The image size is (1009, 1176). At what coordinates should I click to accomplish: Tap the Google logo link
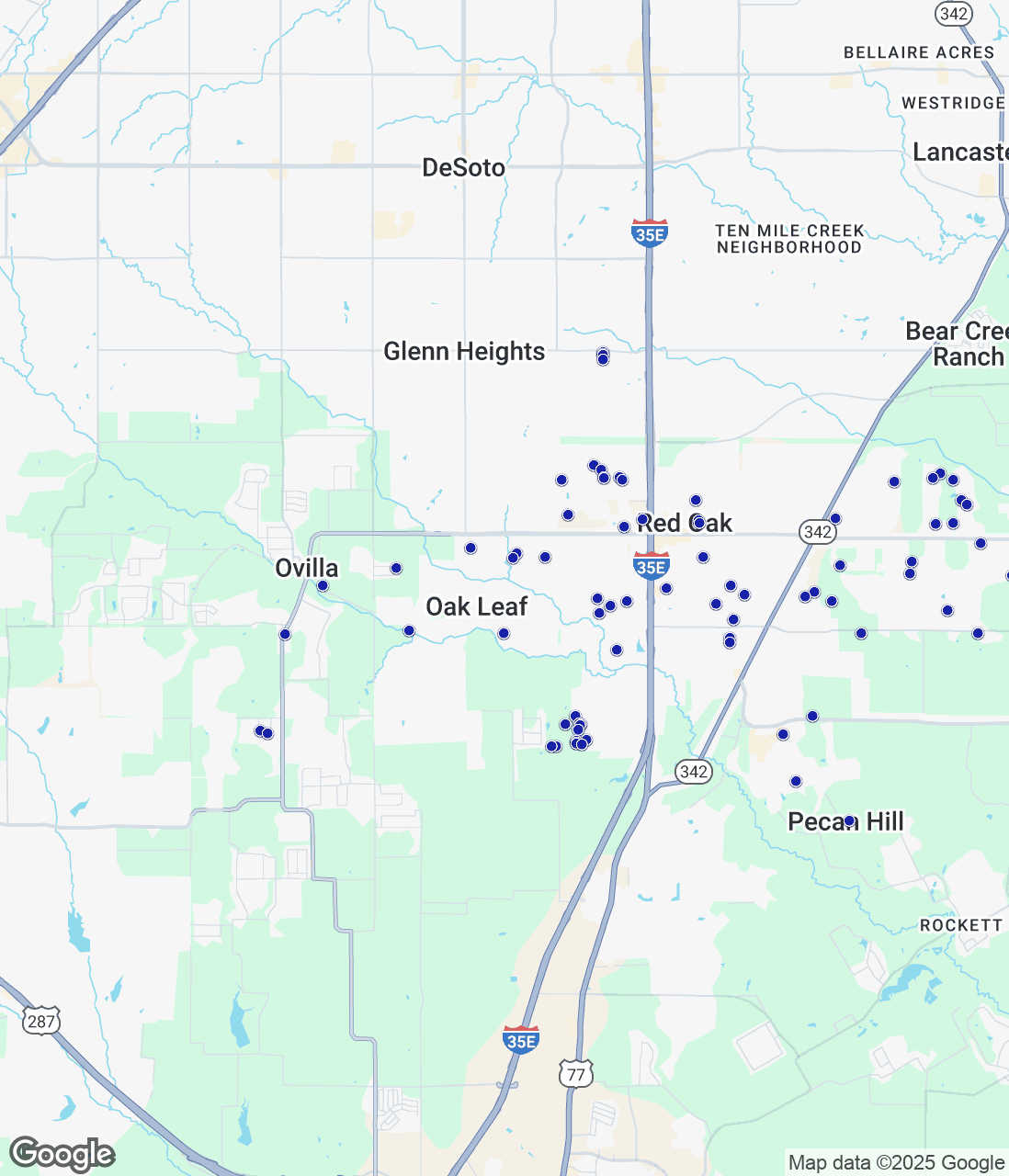[x=62, y=1153]
